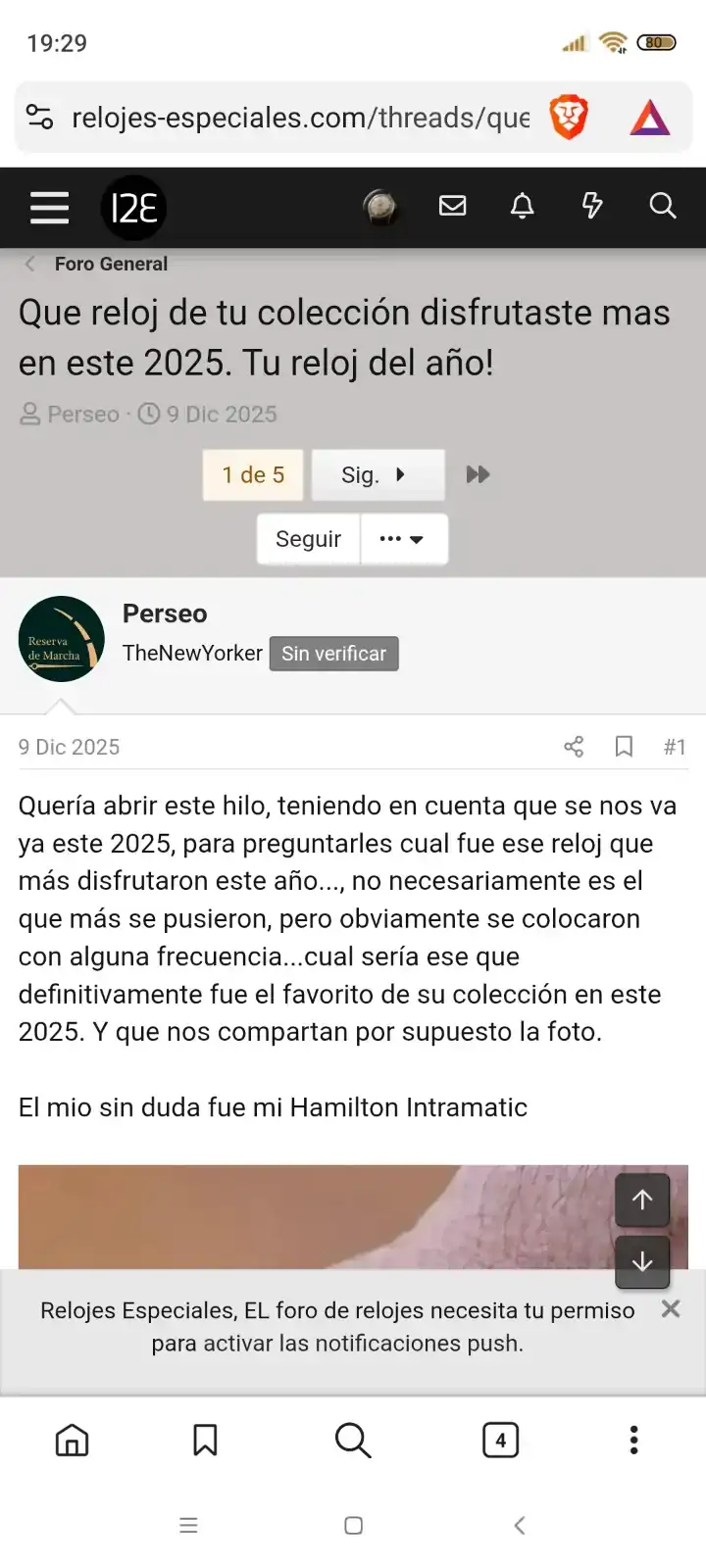
Task: Click the lightning bolt quick-access icon
Action: [x=592, y=207]
